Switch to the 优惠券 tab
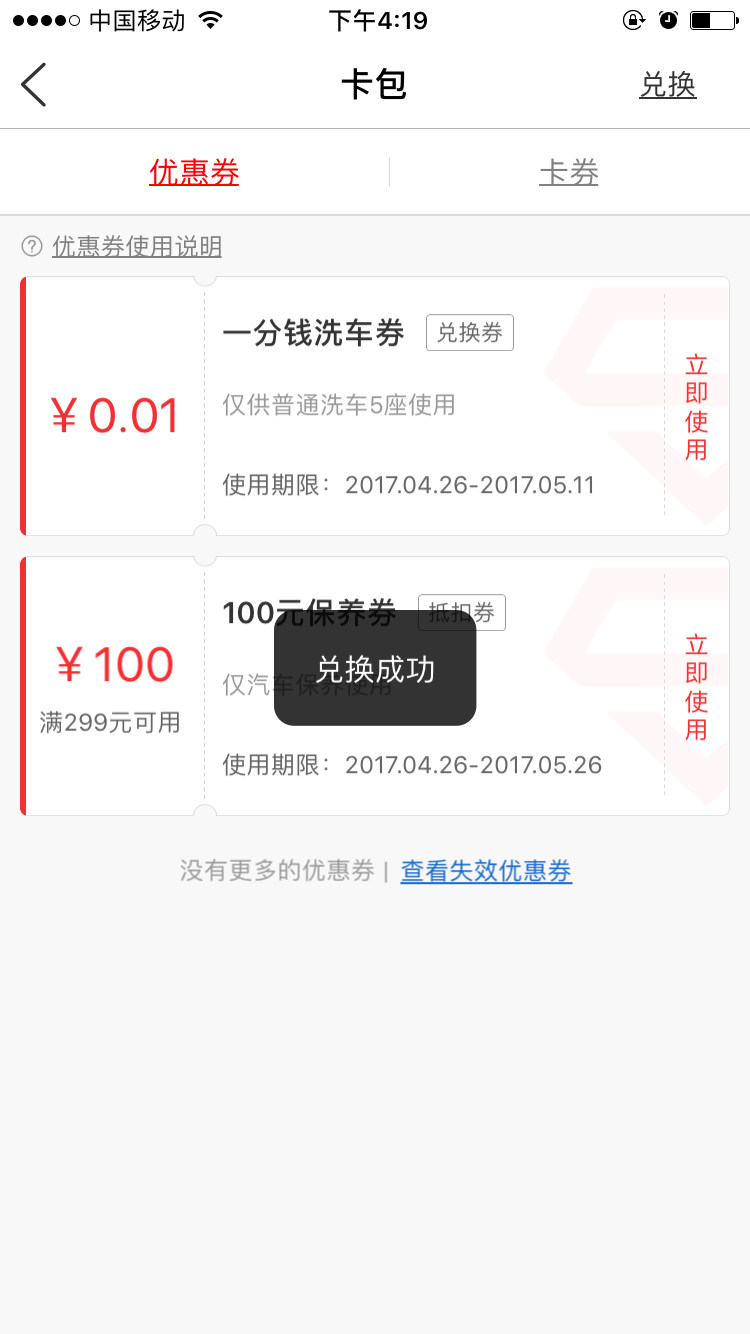 pos(194,173)
